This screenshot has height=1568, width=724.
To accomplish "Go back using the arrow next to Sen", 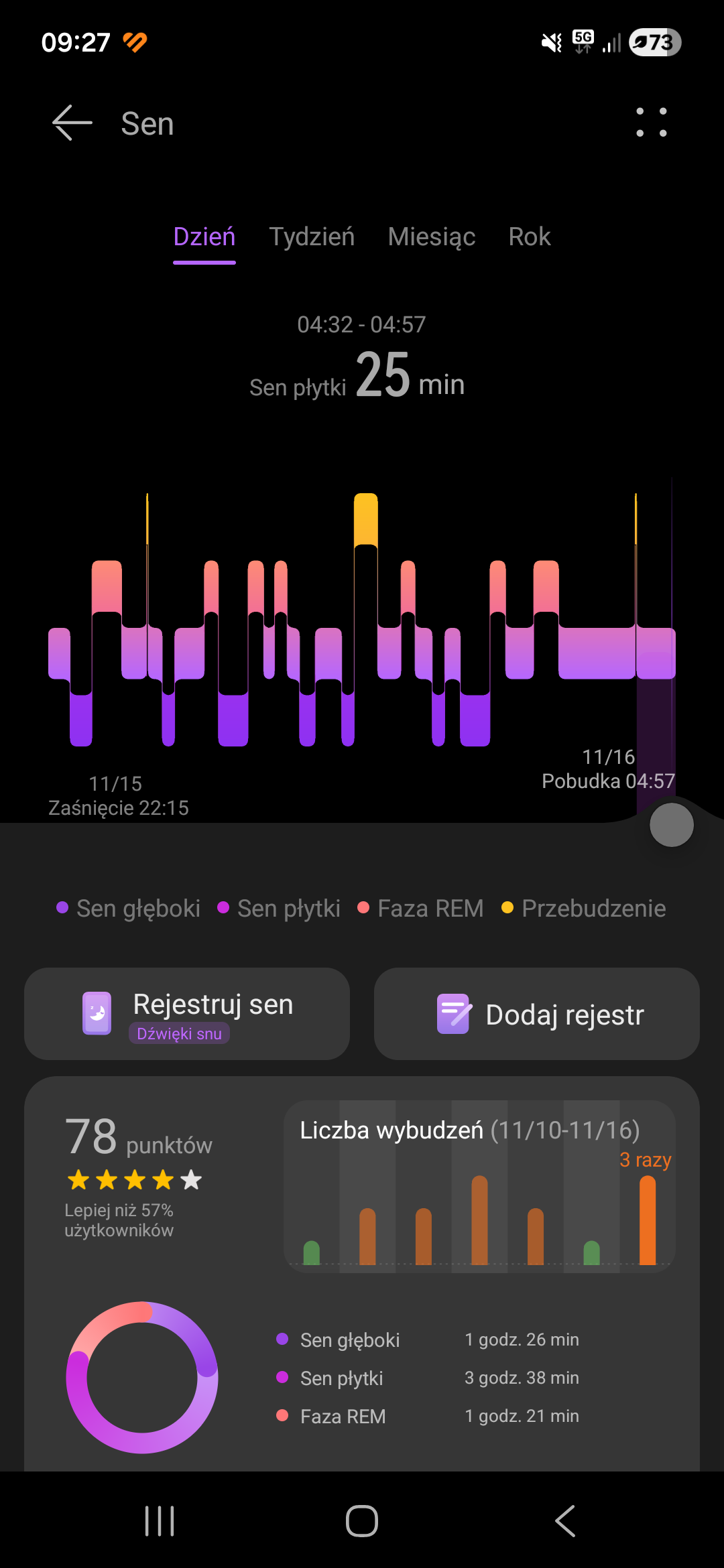I will [x=72, y=123].
